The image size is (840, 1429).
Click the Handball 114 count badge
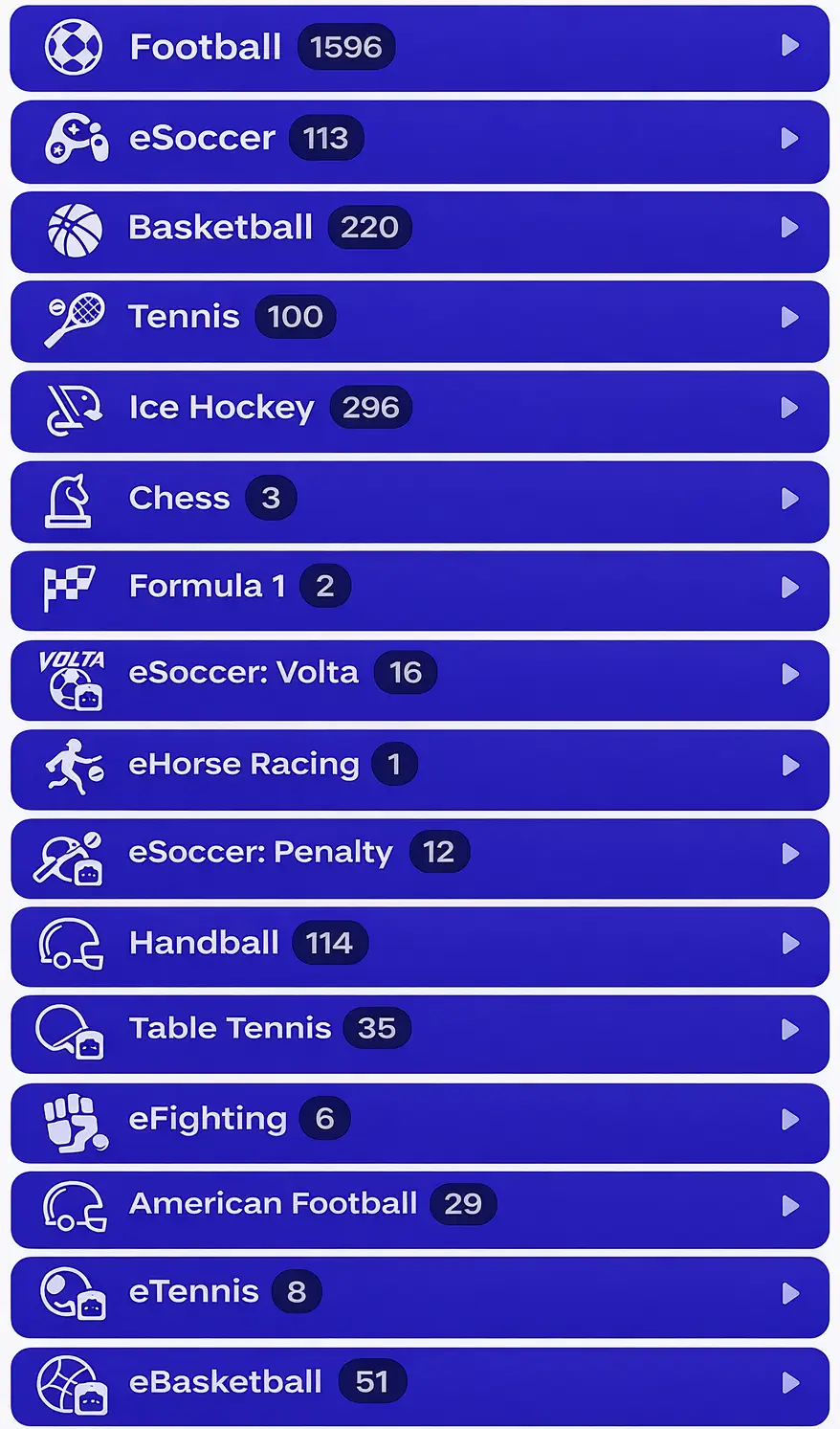tap(328, 942)
